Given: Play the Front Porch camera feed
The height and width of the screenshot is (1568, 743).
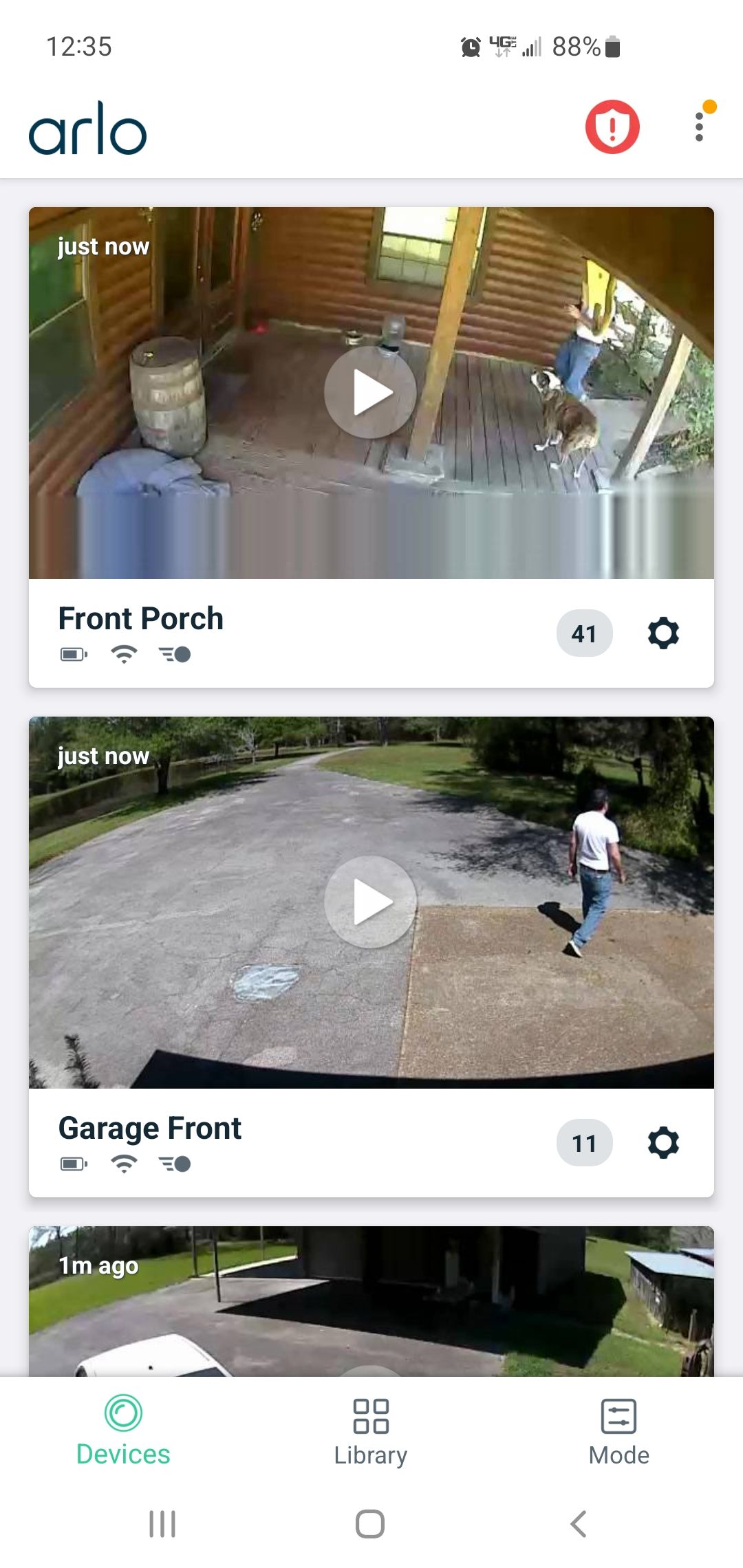Looking at the screenshot, I should pyautogui.click(x=370, y=393).
